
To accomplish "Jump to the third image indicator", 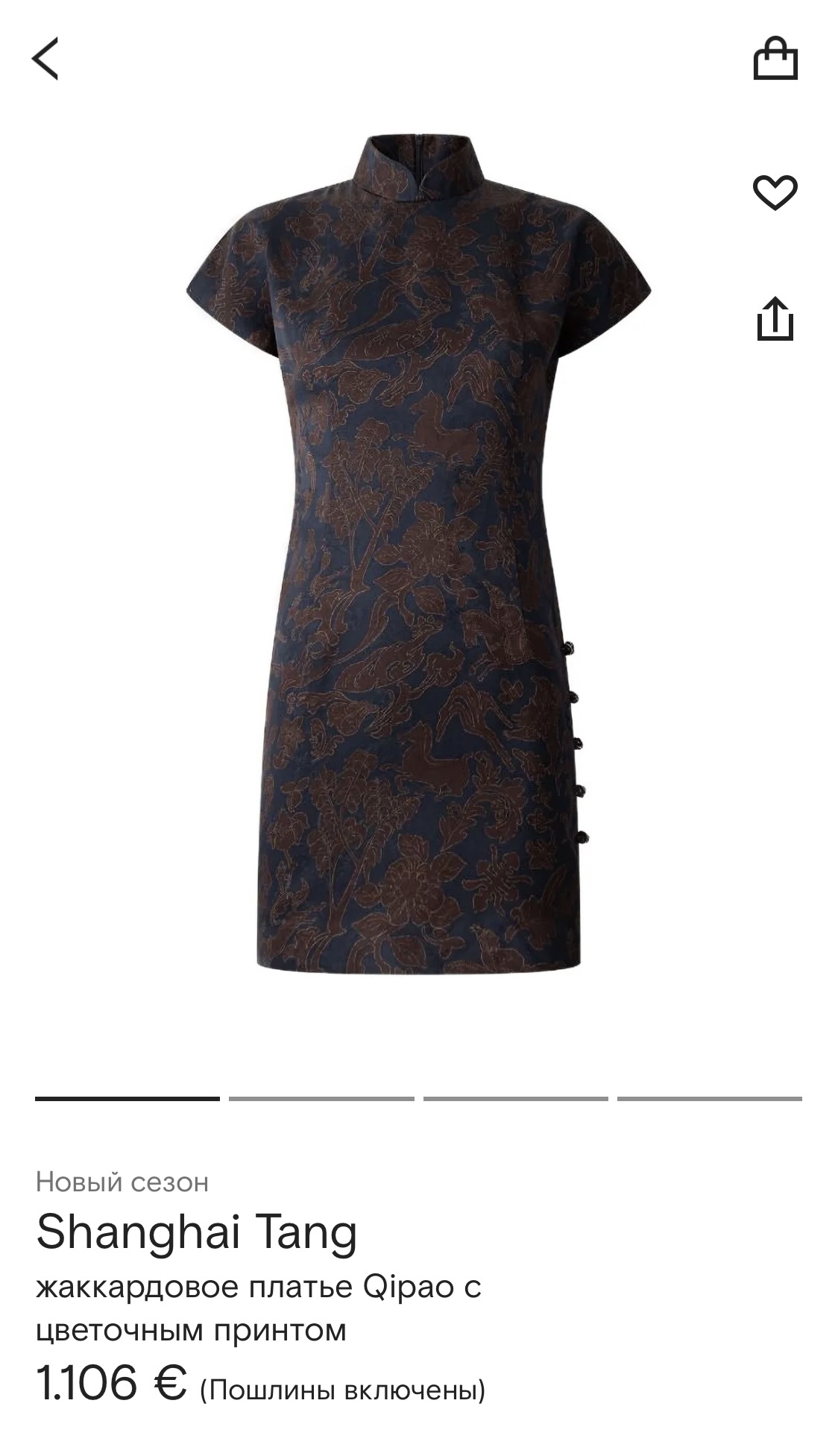I will tap(516, 1098).
